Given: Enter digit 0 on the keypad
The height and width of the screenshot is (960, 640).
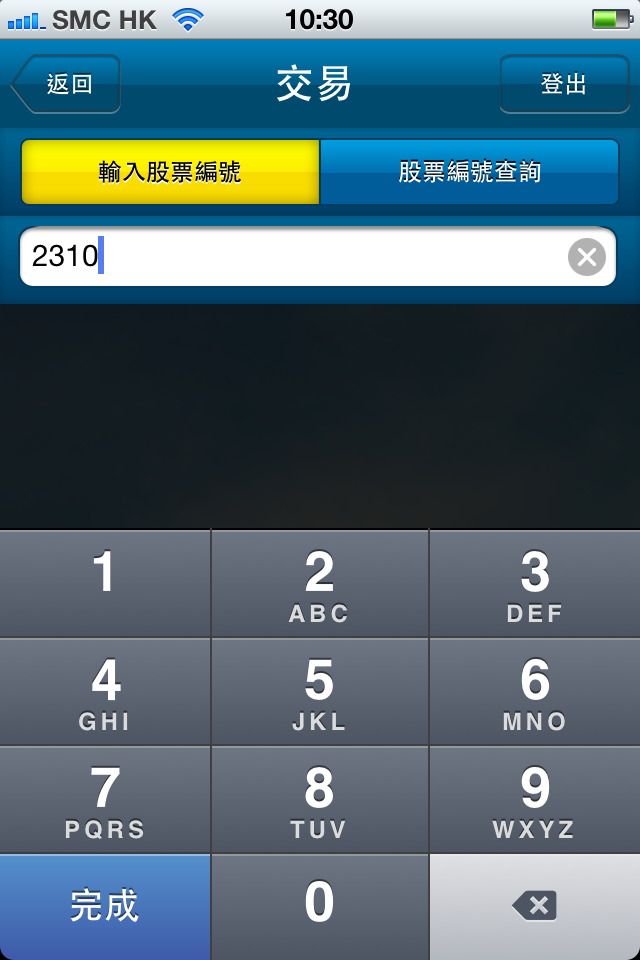Looking at the screenshot, I should (x=319, y=904).
